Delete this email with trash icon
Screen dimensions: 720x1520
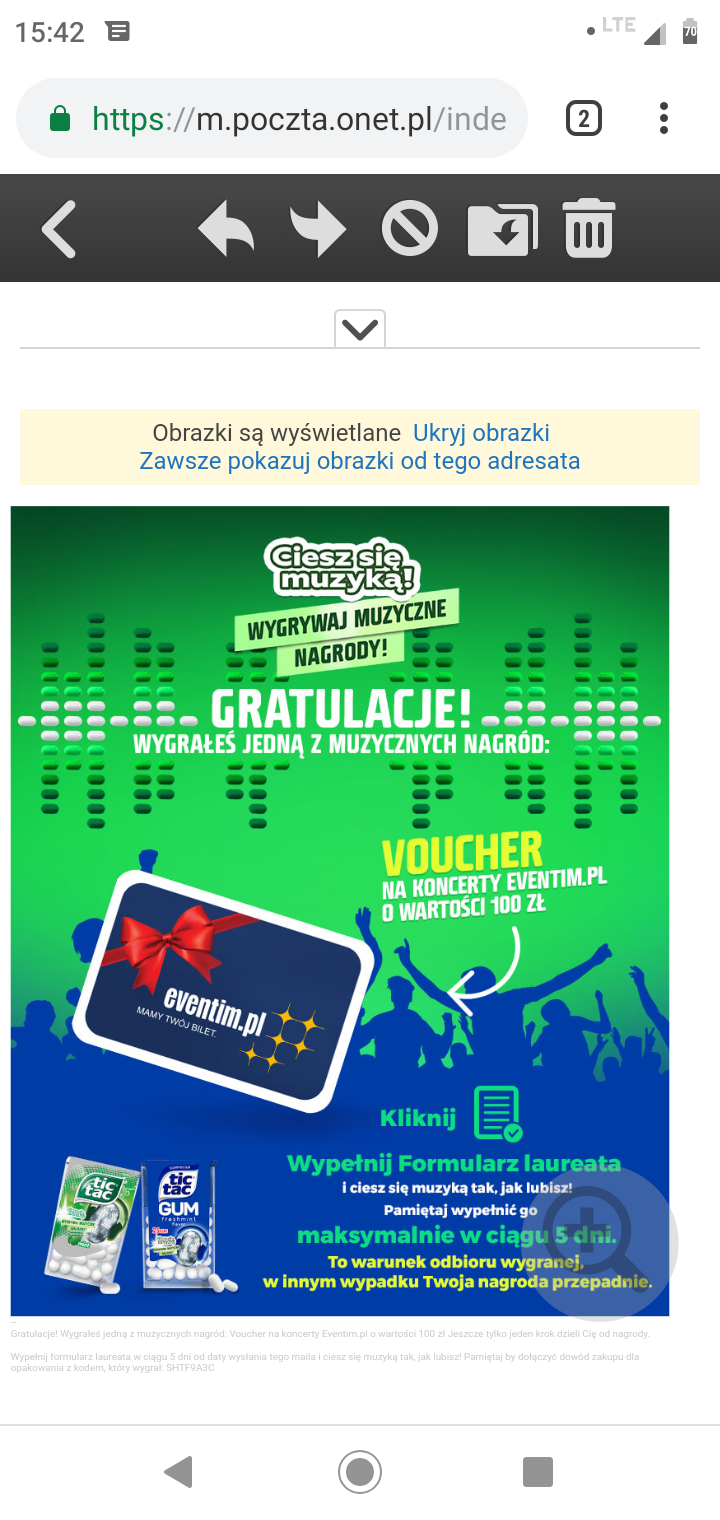pyautogui.click(x=589, y=228)
